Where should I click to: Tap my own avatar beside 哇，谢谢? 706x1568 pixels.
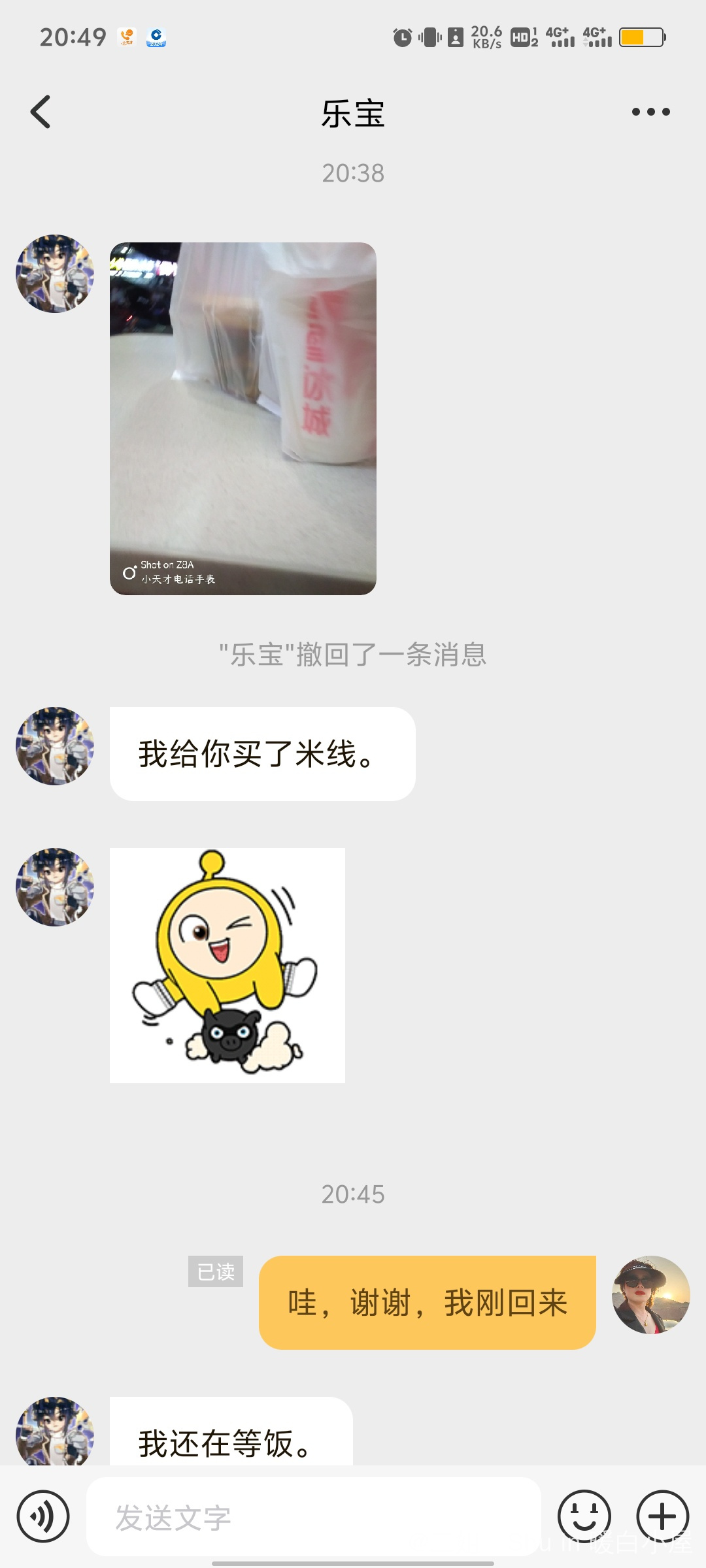(650, 1294)
